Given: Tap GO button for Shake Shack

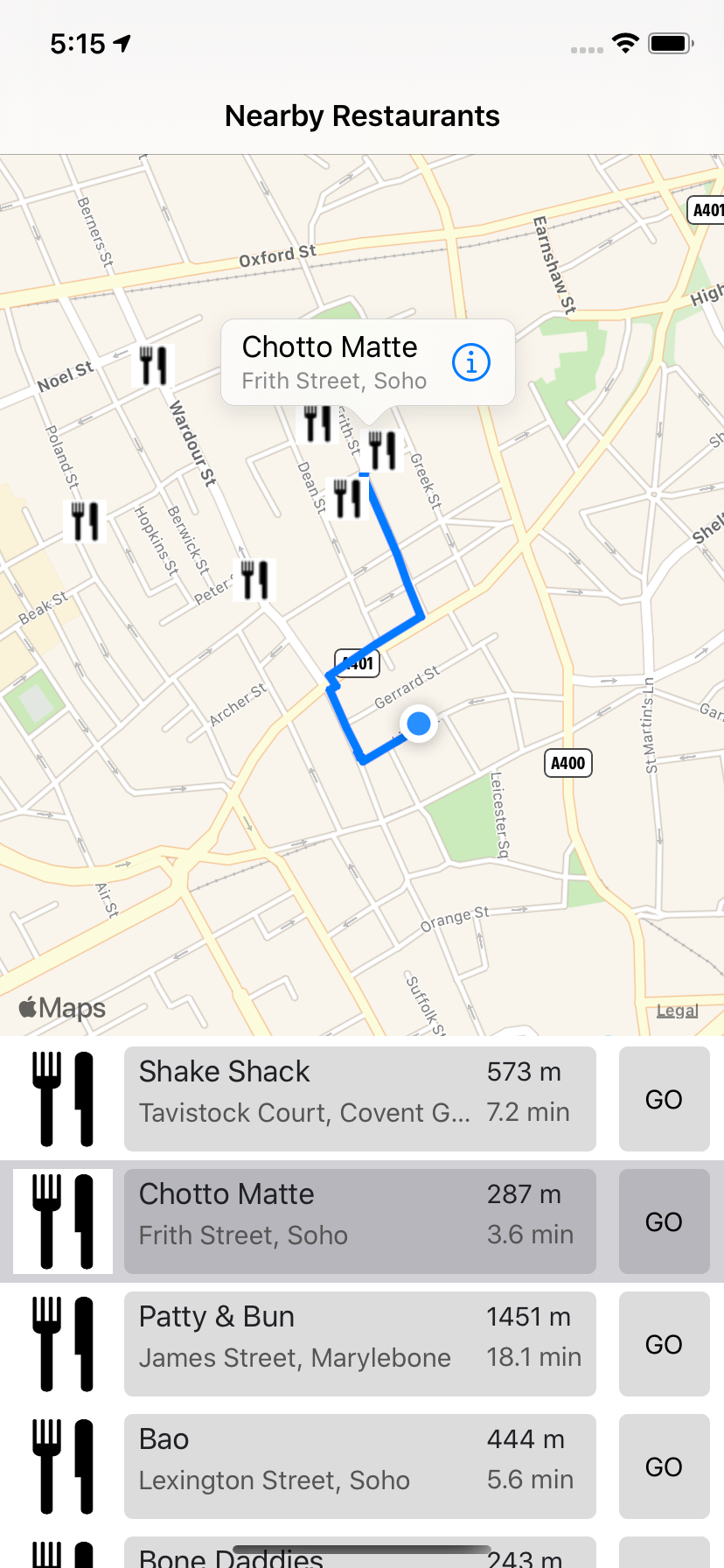Looking at the screenshot, I should click(x=664, y=1099).
